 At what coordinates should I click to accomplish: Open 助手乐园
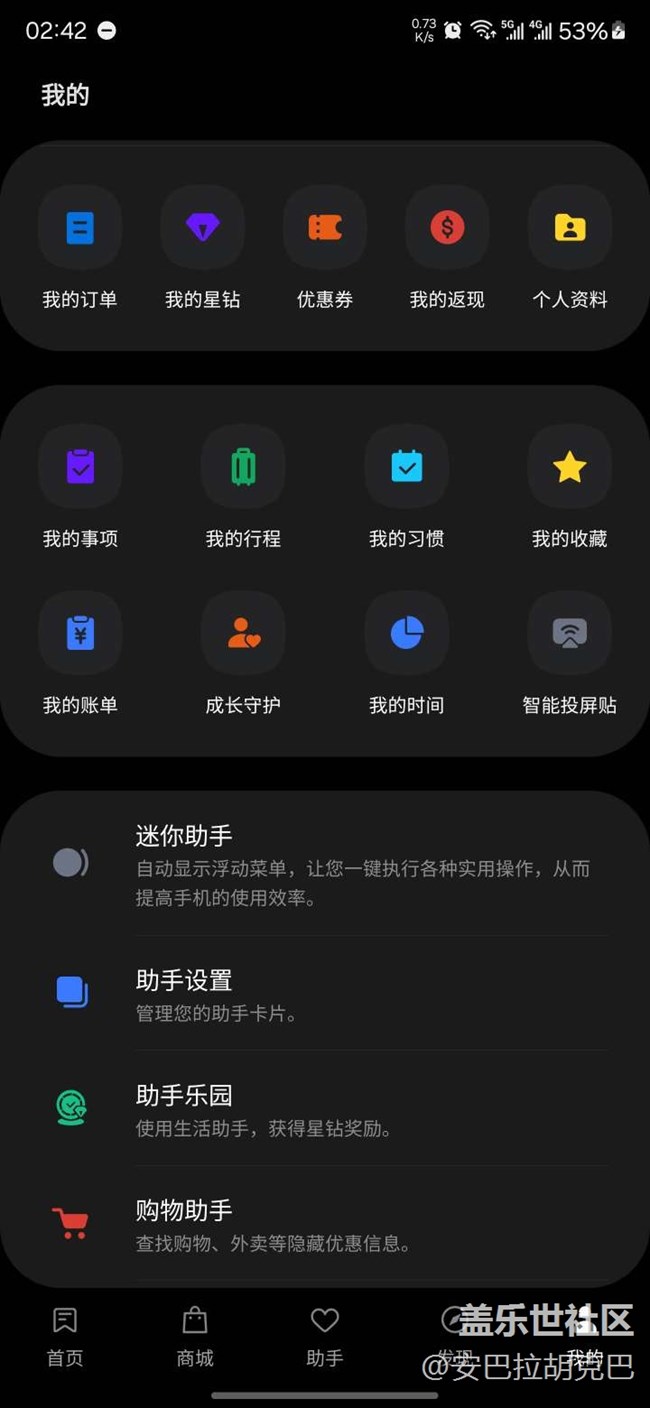coord(325,1109)
